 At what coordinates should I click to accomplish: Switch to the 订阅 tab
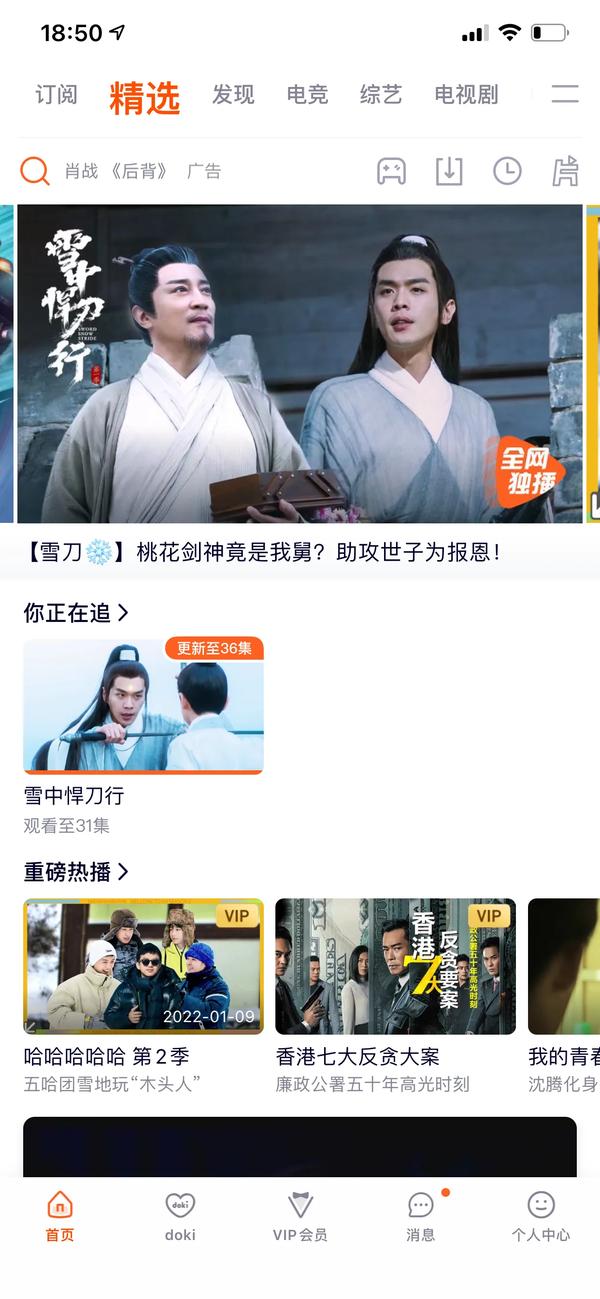(x=56, y=95)
